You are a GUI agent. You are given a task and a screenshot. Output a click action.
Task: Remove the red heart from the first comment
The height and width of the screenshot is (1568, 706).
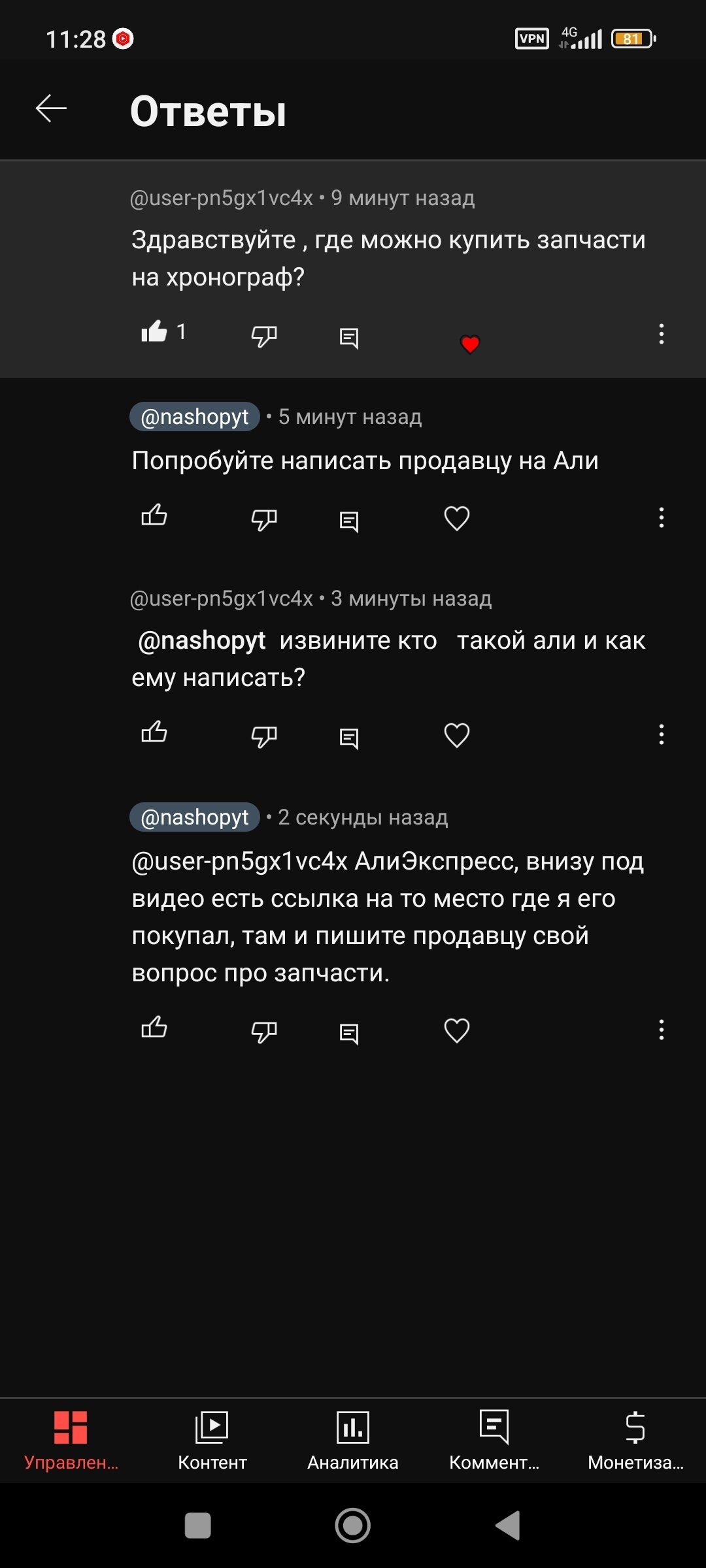click(x=469, y=342)
